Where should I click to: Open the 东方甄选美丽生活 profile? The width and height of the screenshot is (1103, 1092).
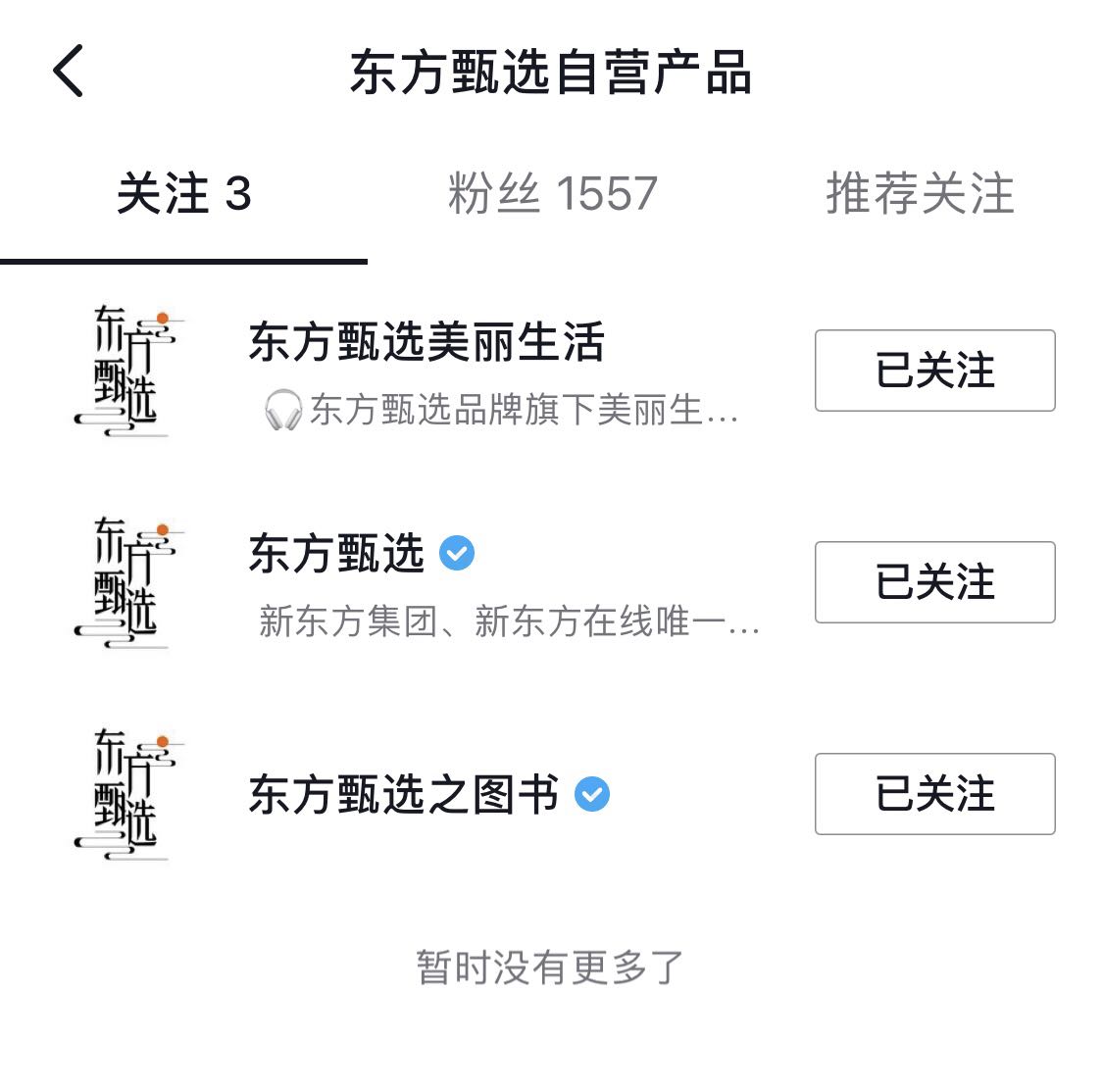pos(426,343)
